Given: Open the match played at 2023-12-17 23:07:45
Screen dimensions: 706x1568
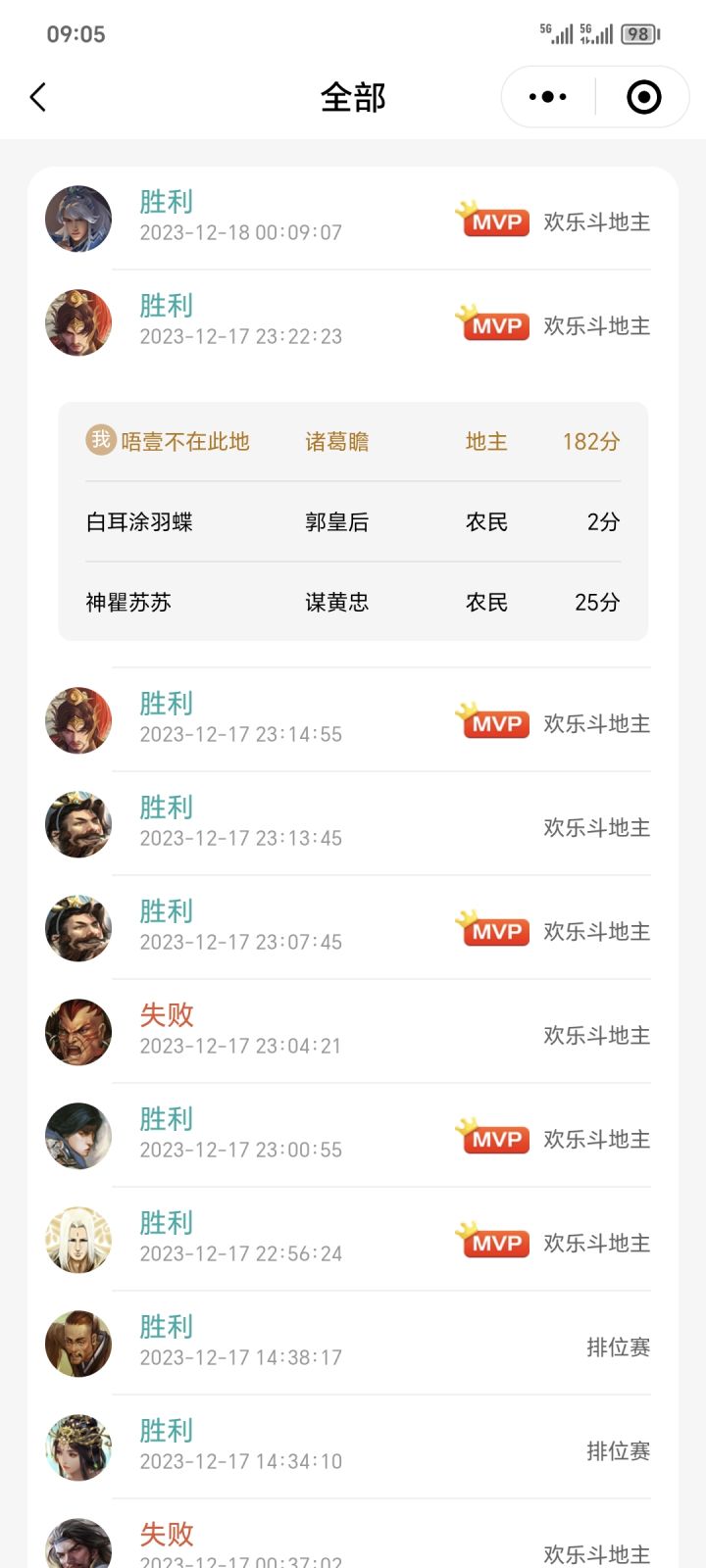Looking at the screenshot, I should click(353, 927).
